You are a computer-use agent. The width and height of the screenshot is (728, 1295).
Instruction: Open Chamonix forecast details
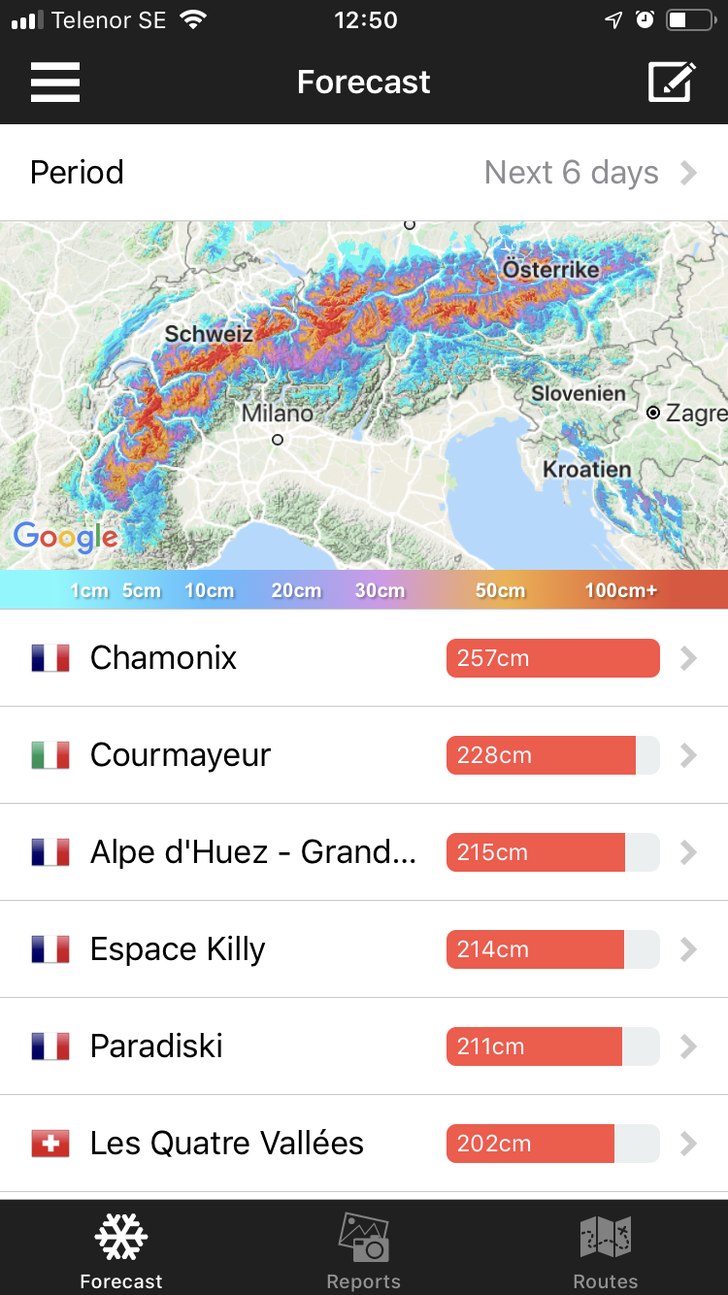click(364, 658)
